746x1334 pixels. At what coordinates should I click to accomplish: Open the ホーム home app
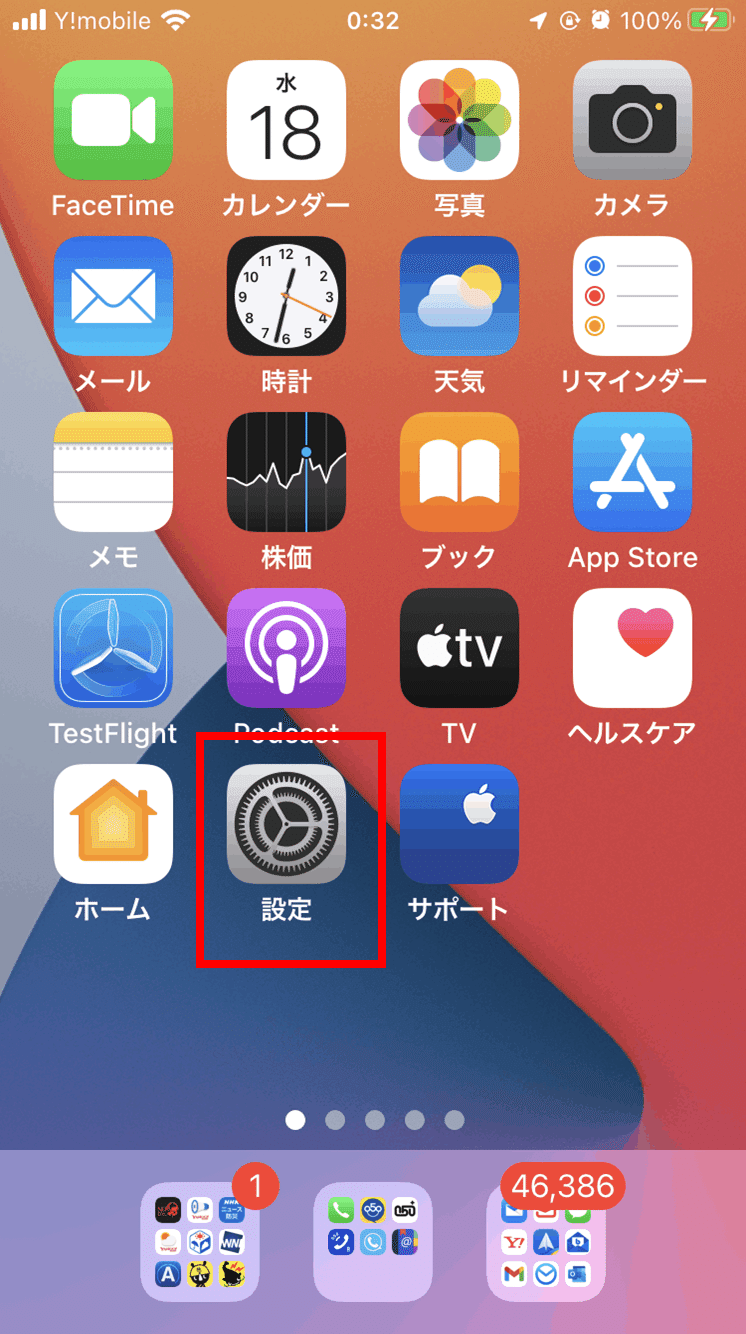click(x=113, y=824)
